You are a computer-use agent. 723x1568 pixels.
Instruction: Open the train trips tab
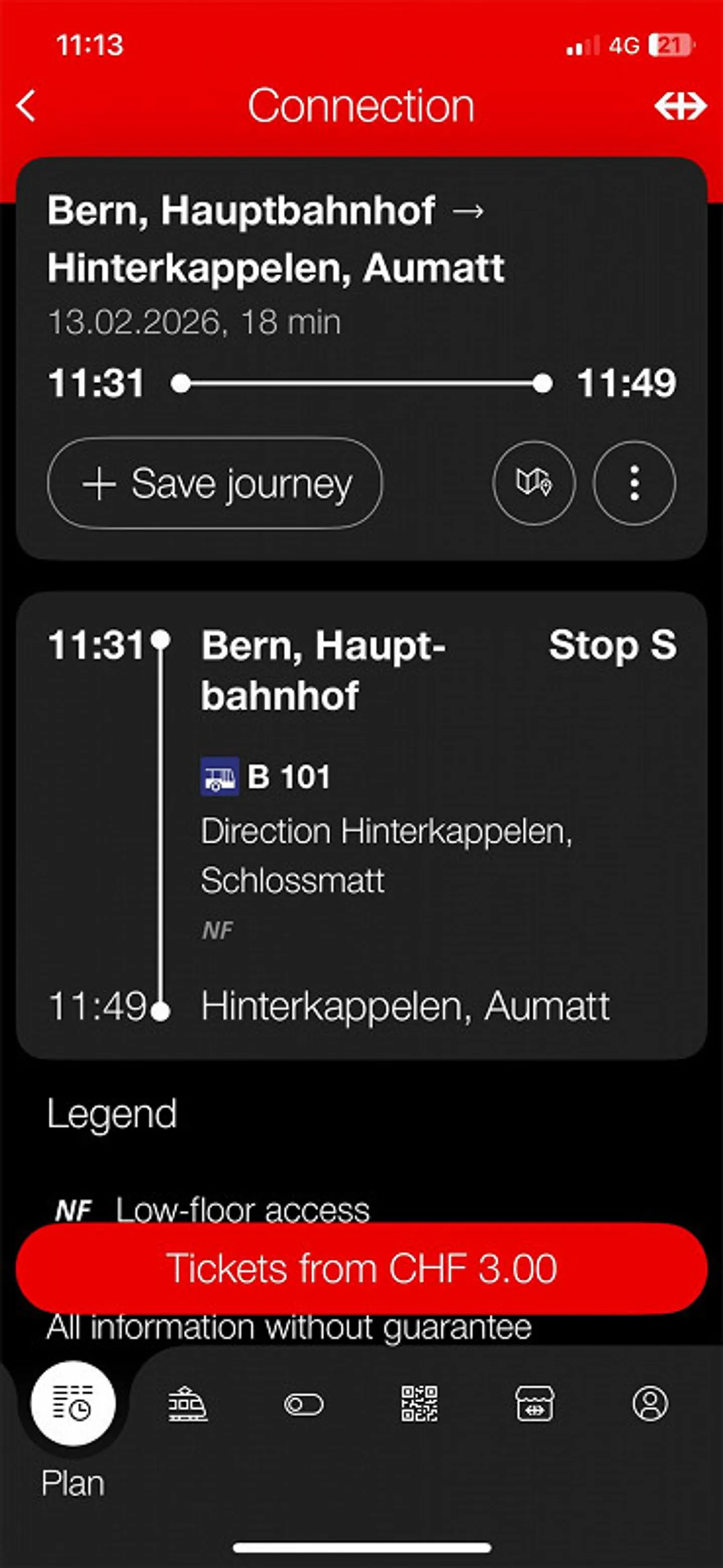187,1404
